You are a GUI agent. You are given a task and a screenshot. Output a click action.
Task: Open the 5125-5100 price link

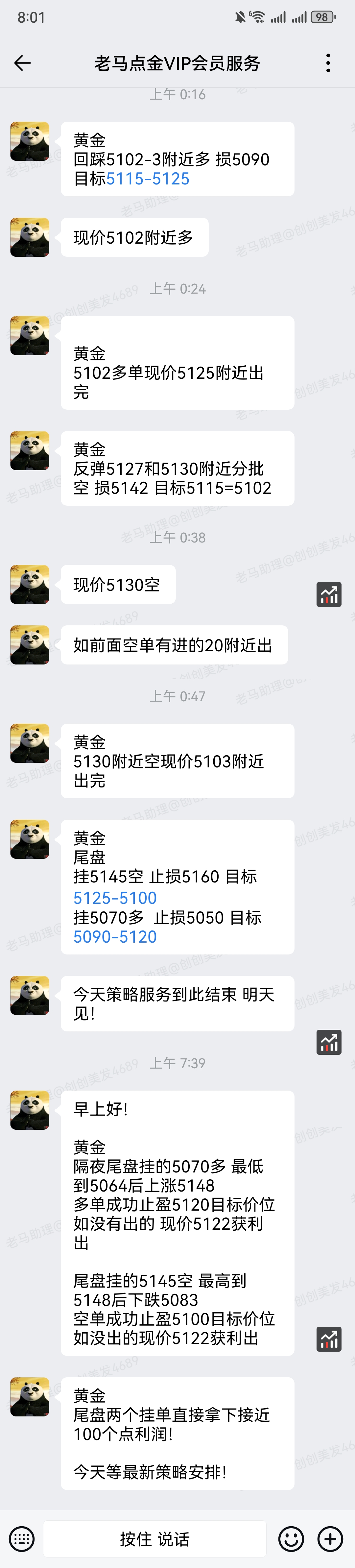(115, 898)
